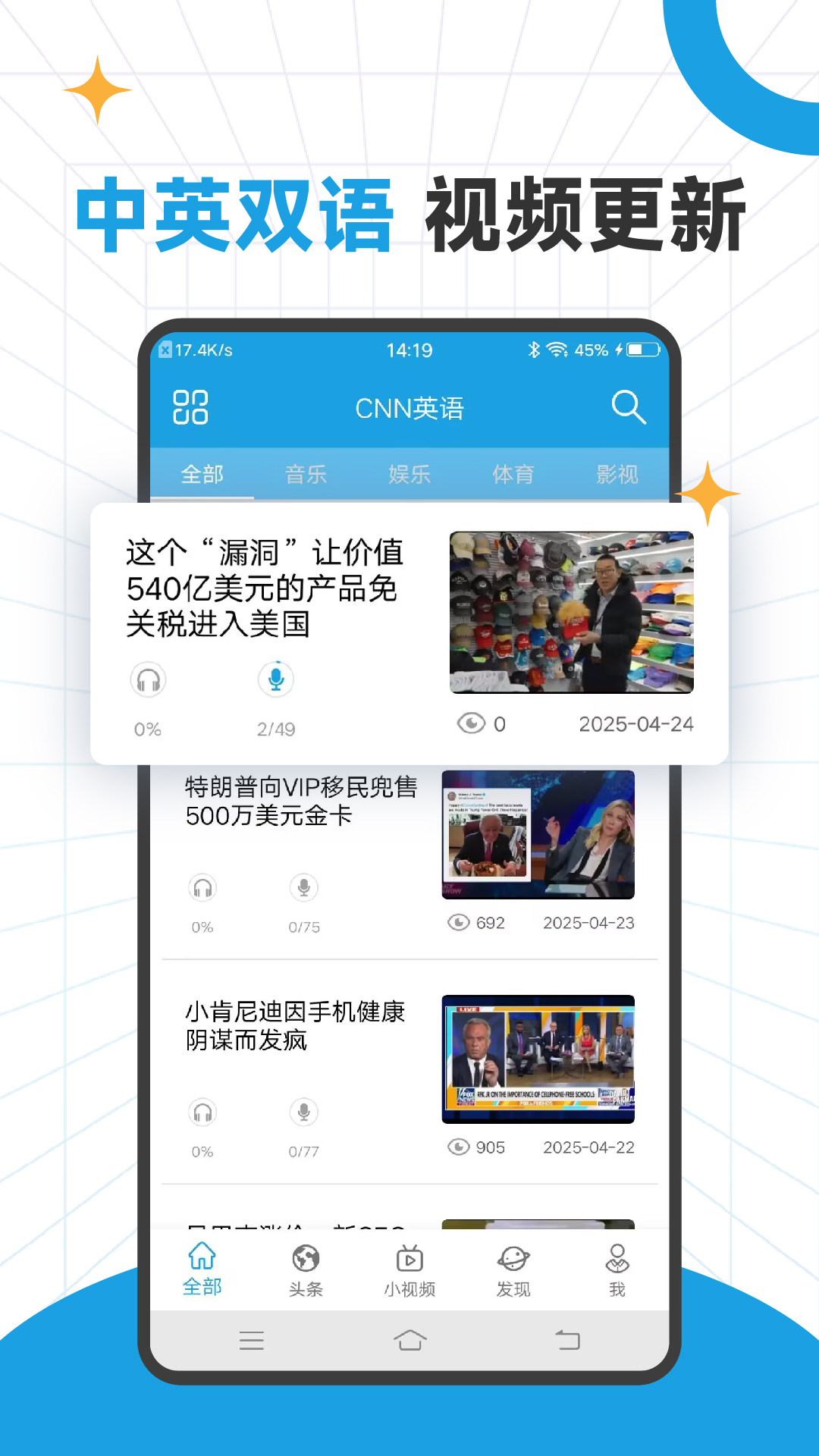
Task: Open the 体育 tab
Action: (513, 474)
